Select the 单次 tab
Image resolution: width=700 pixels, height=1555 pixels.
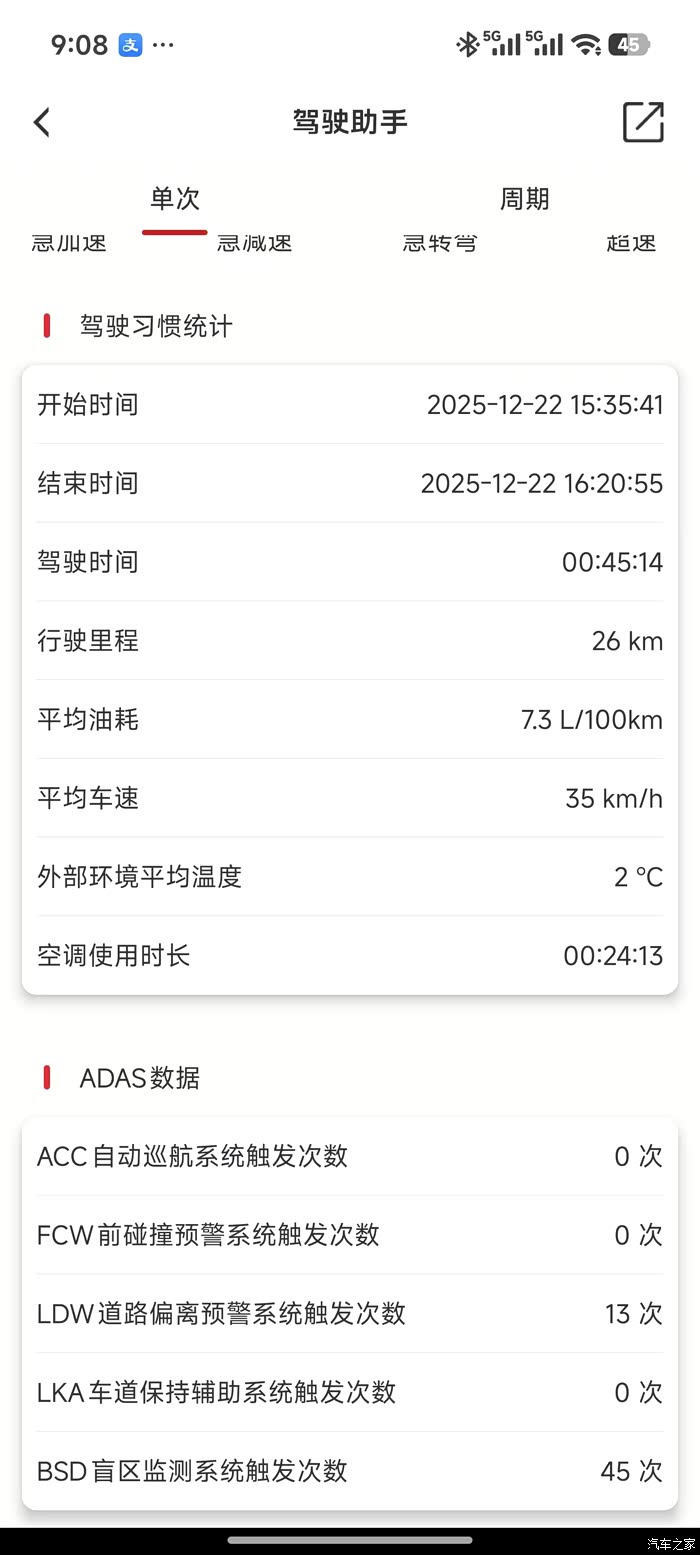(175, 199)
